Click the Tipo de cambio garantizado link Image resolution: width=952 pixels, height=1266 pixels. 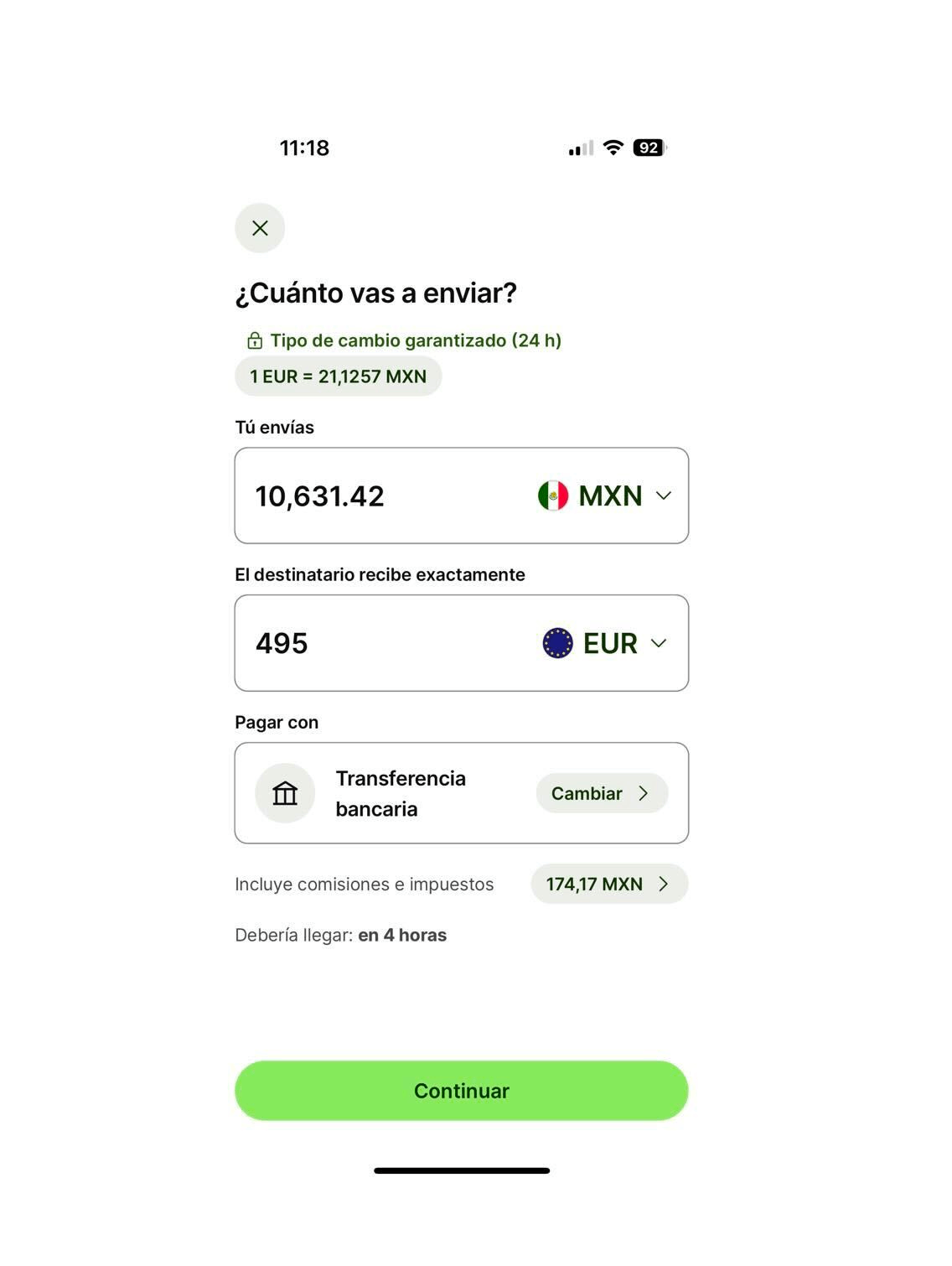point(416,340)
